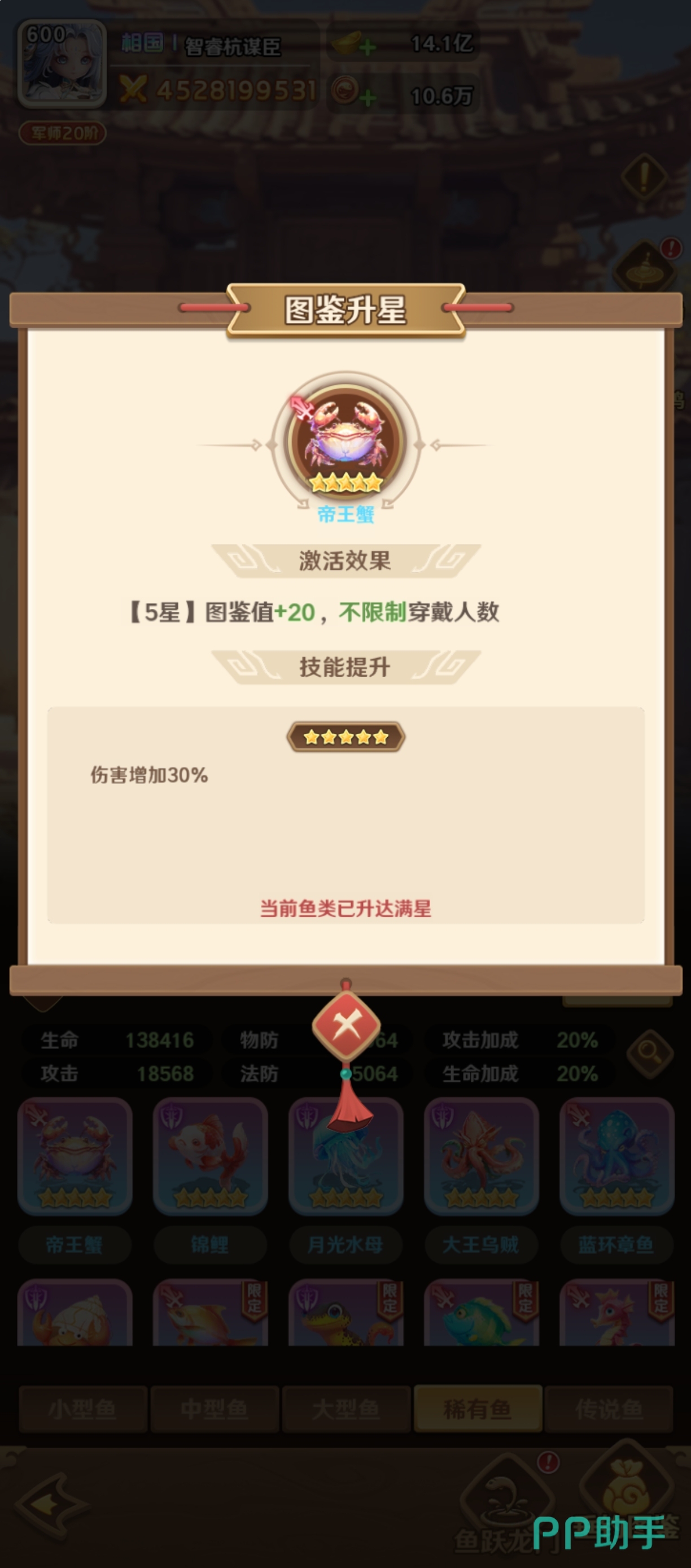Close the 图鉴升星 dialog
This screenshot has height=1568, width=691.
coord(345,1026)
